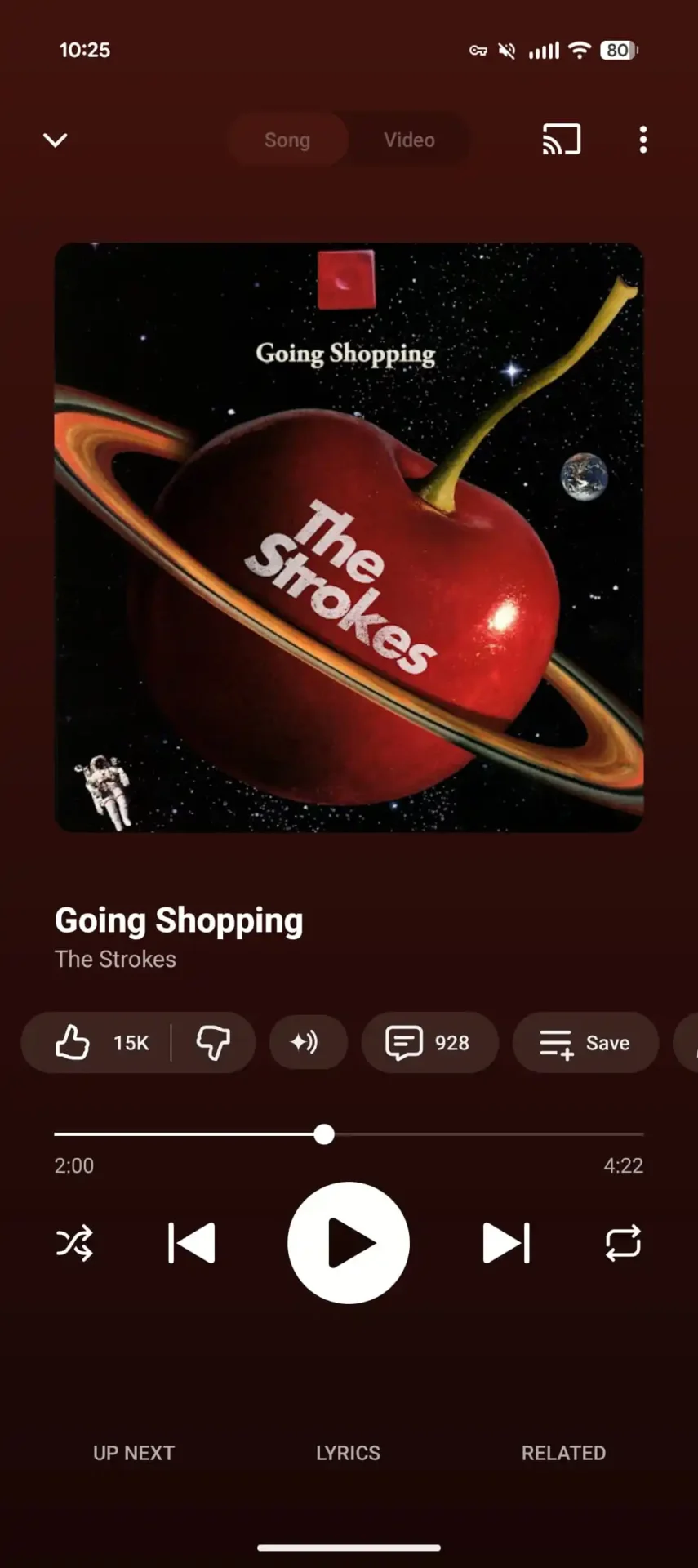698x1568 pixels.
Task: Open the three-dot options menu
Action: (643, 140)
